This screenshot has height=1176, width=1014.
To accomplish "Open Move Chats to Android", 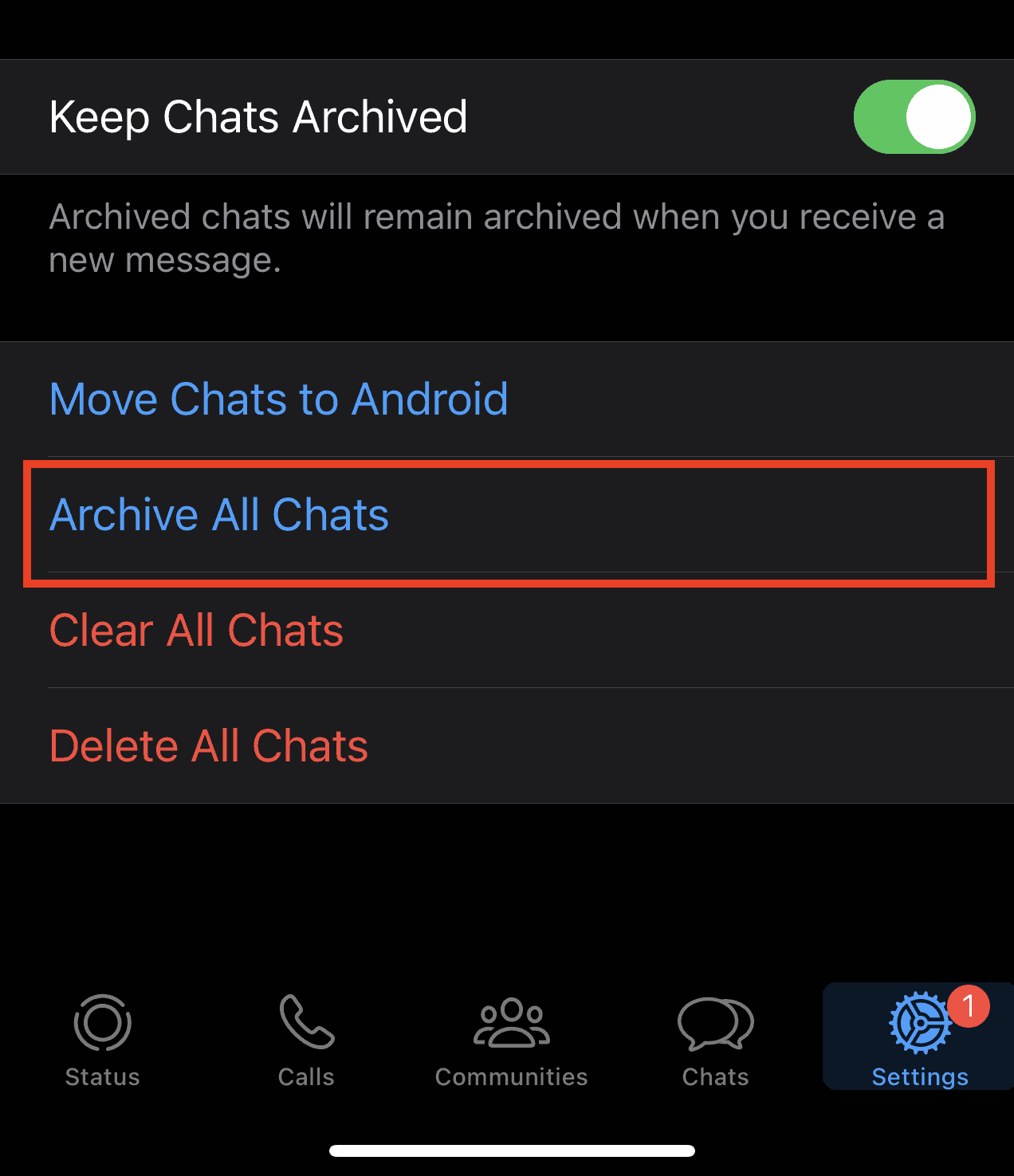I will click(x=279, y=399).
